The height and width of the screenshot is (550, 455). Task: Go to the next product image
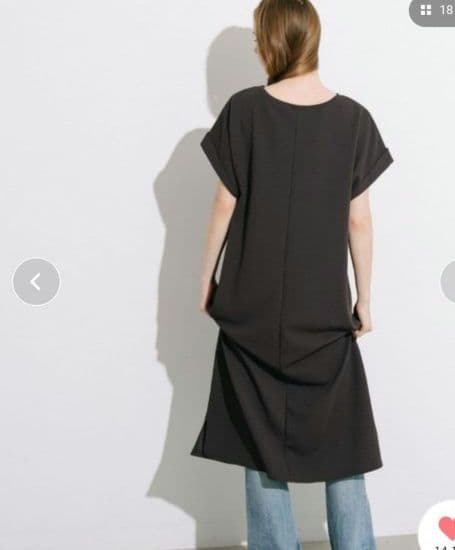pyautogui.click(x=448, y=282)
